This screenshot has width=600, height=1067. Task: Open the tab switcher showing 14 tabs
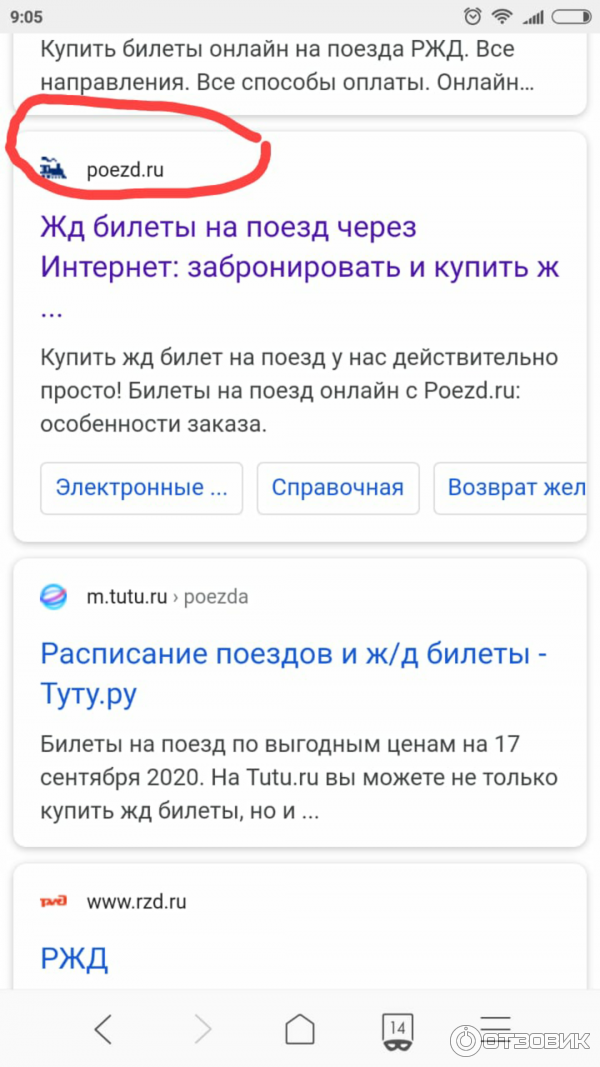(x=397, y=1028)
